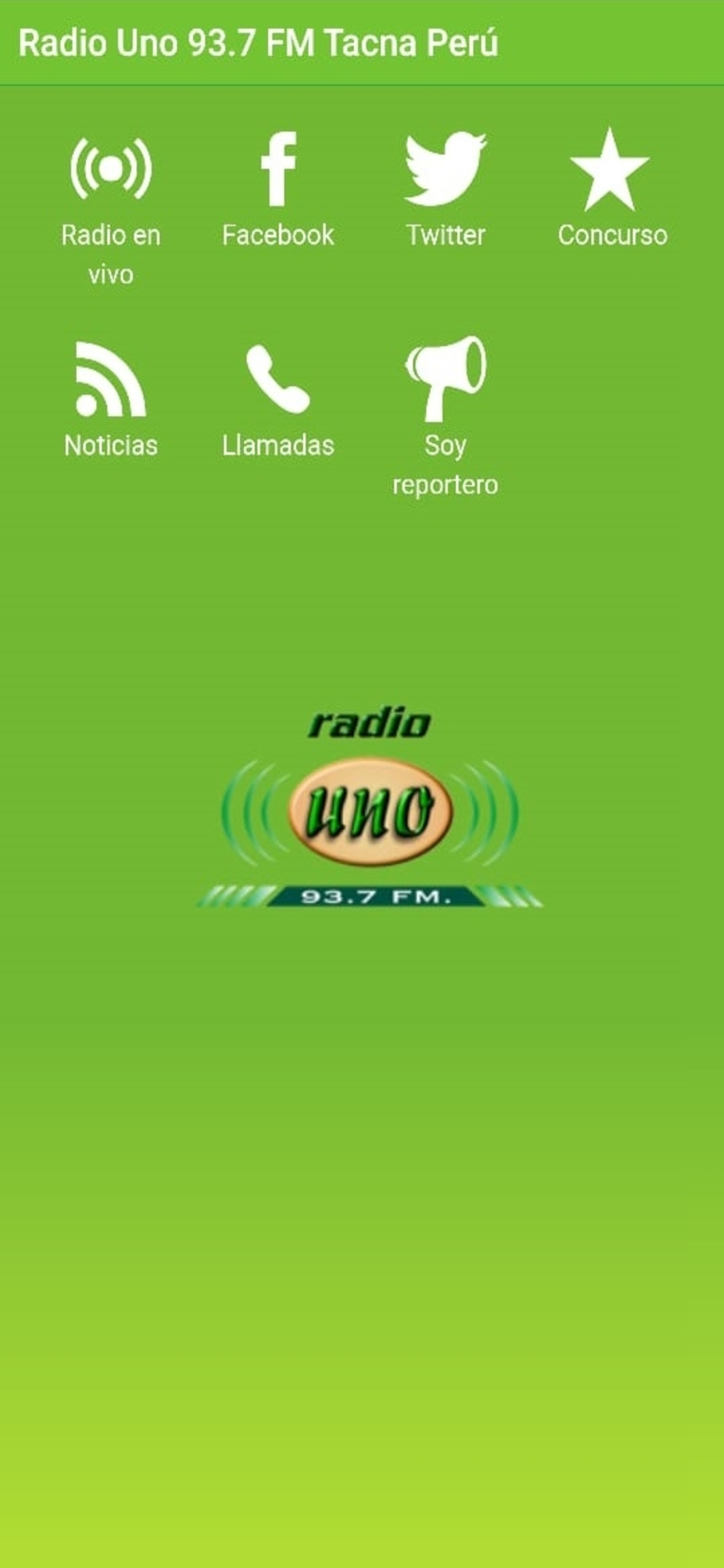Click the Facebook label text
Viewport: 724px width, 1568px height.
click(x=279, y=235)
